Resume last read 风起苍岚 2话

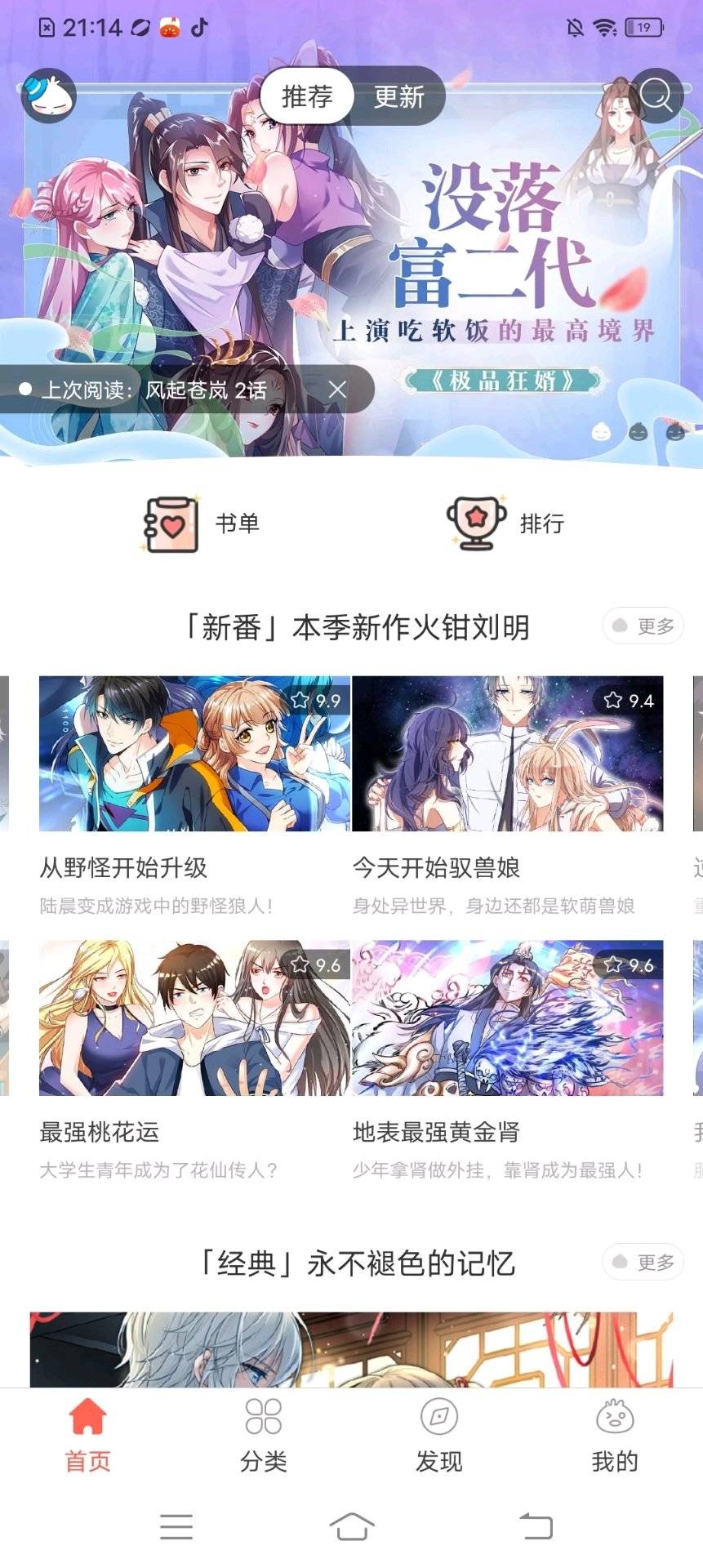coord(155,390)
